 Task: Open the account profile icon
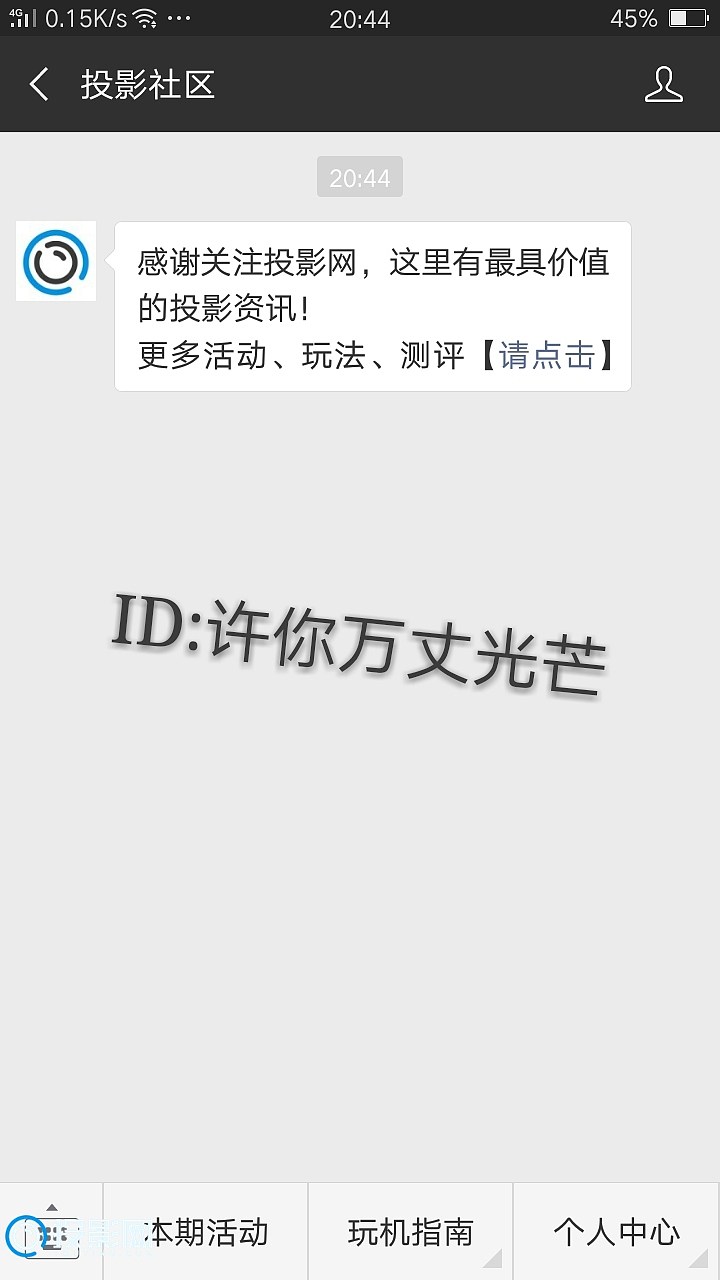click(663, 85)
